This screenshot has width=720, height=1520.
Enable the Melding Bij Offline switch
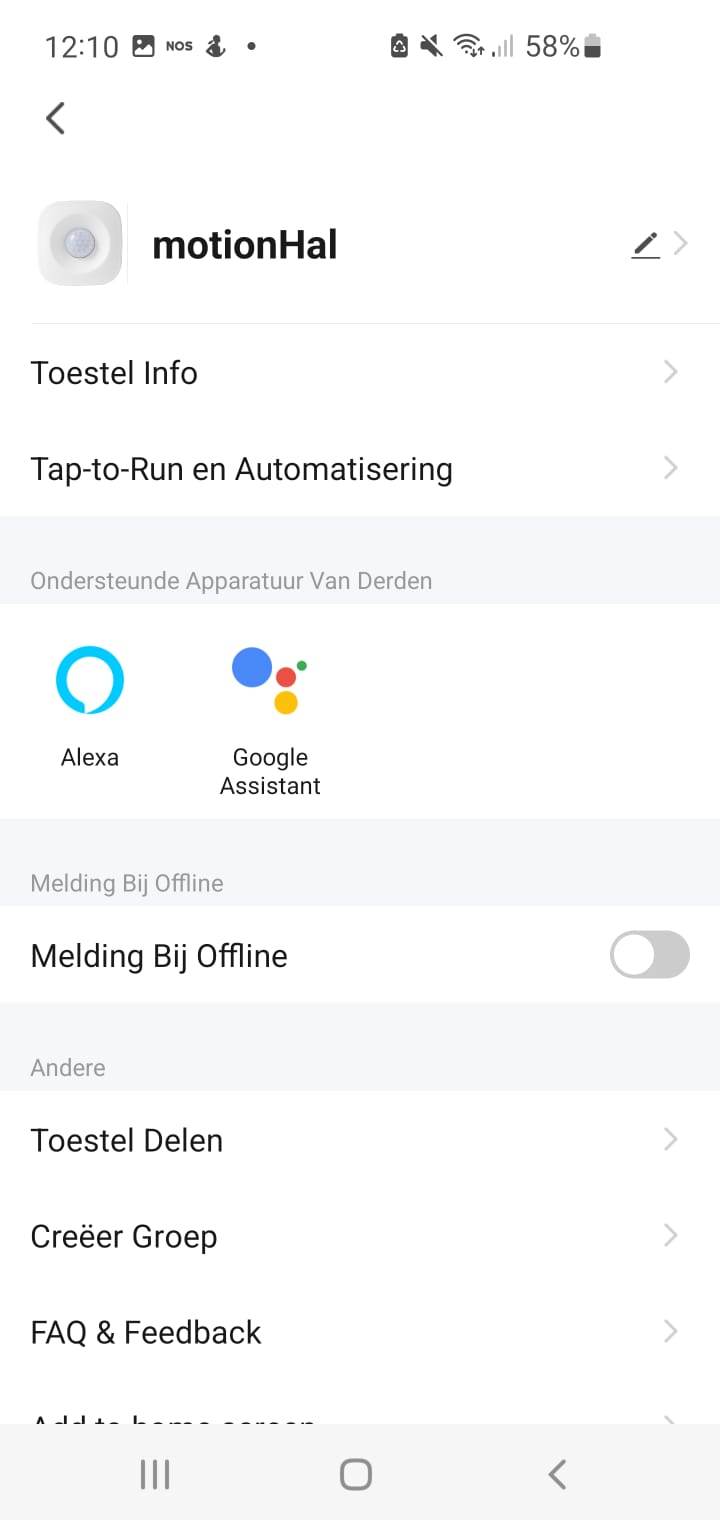pyautogui.click(x=649, y=955)
